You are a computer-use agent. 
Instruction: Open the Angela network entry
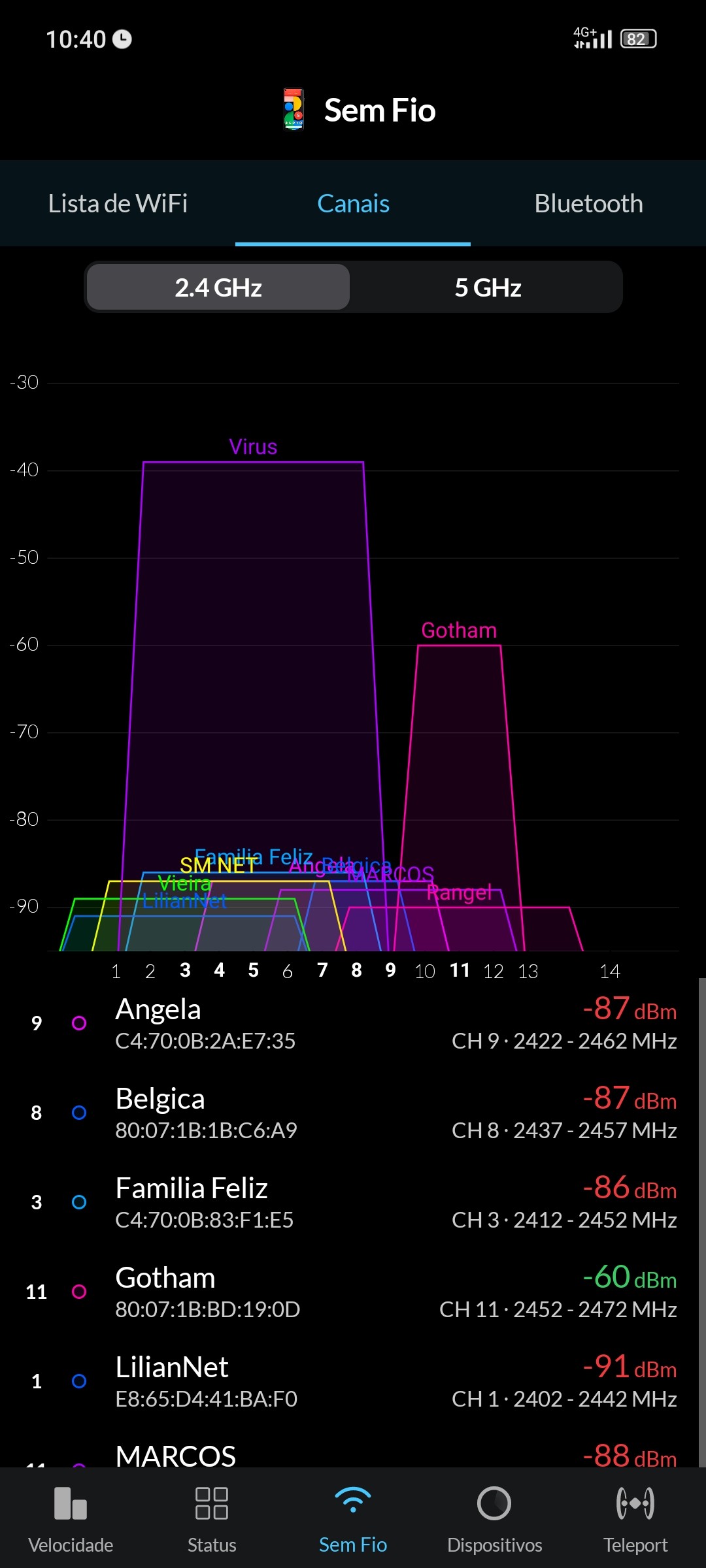point(353,1023)
